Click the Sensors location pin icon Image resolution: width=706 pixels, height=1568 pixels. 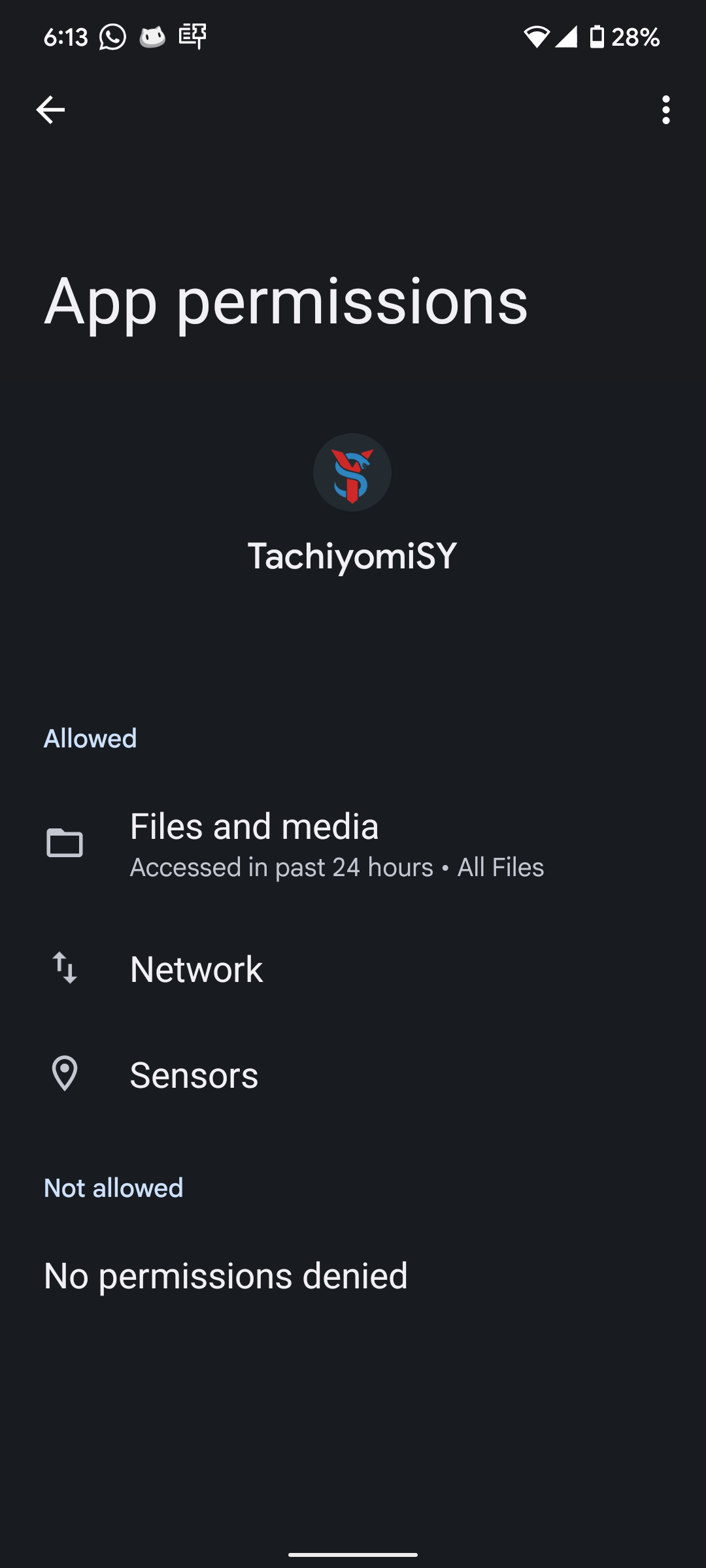pos(65,1075)
